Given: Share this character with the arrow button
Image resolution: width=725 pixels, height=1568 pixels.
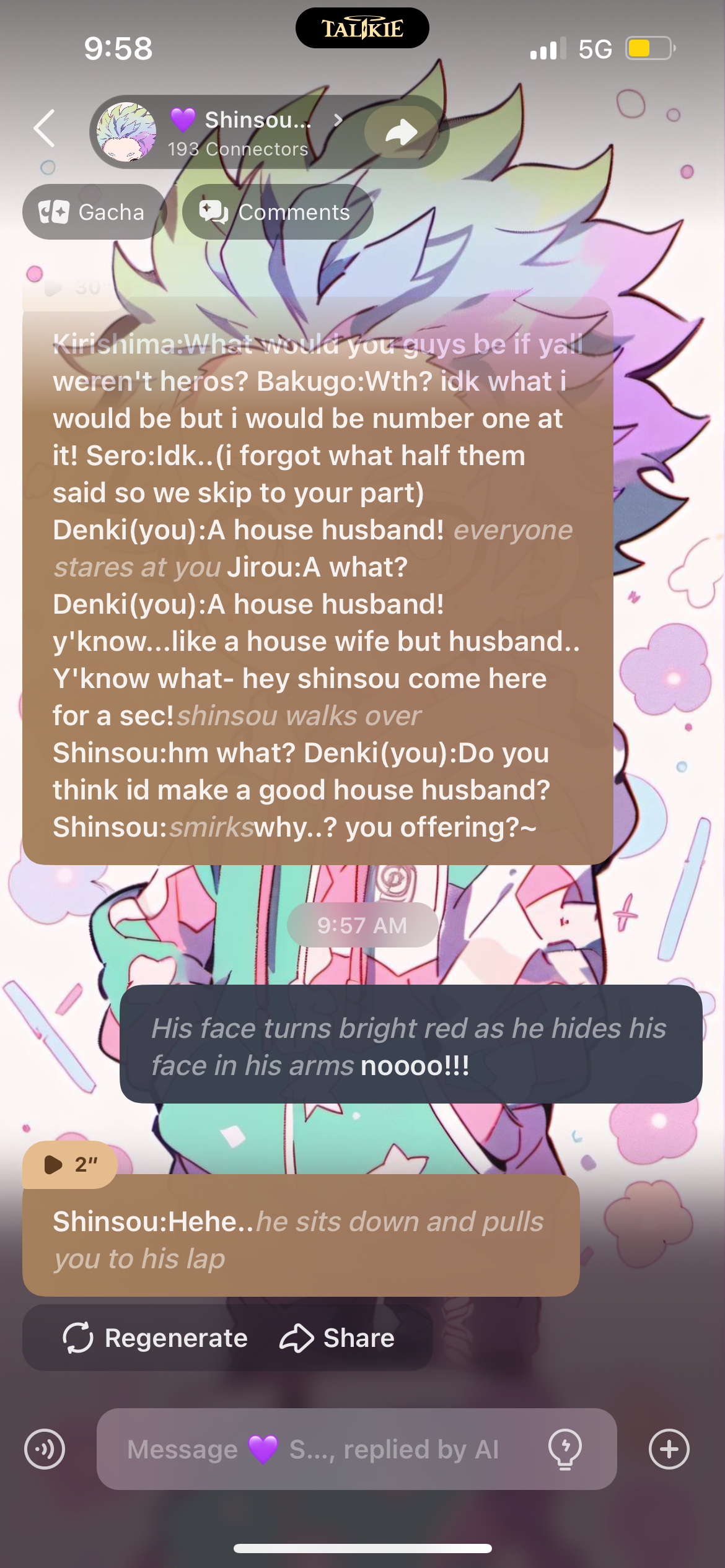Looking at the screenshot, I should [401, 131].
